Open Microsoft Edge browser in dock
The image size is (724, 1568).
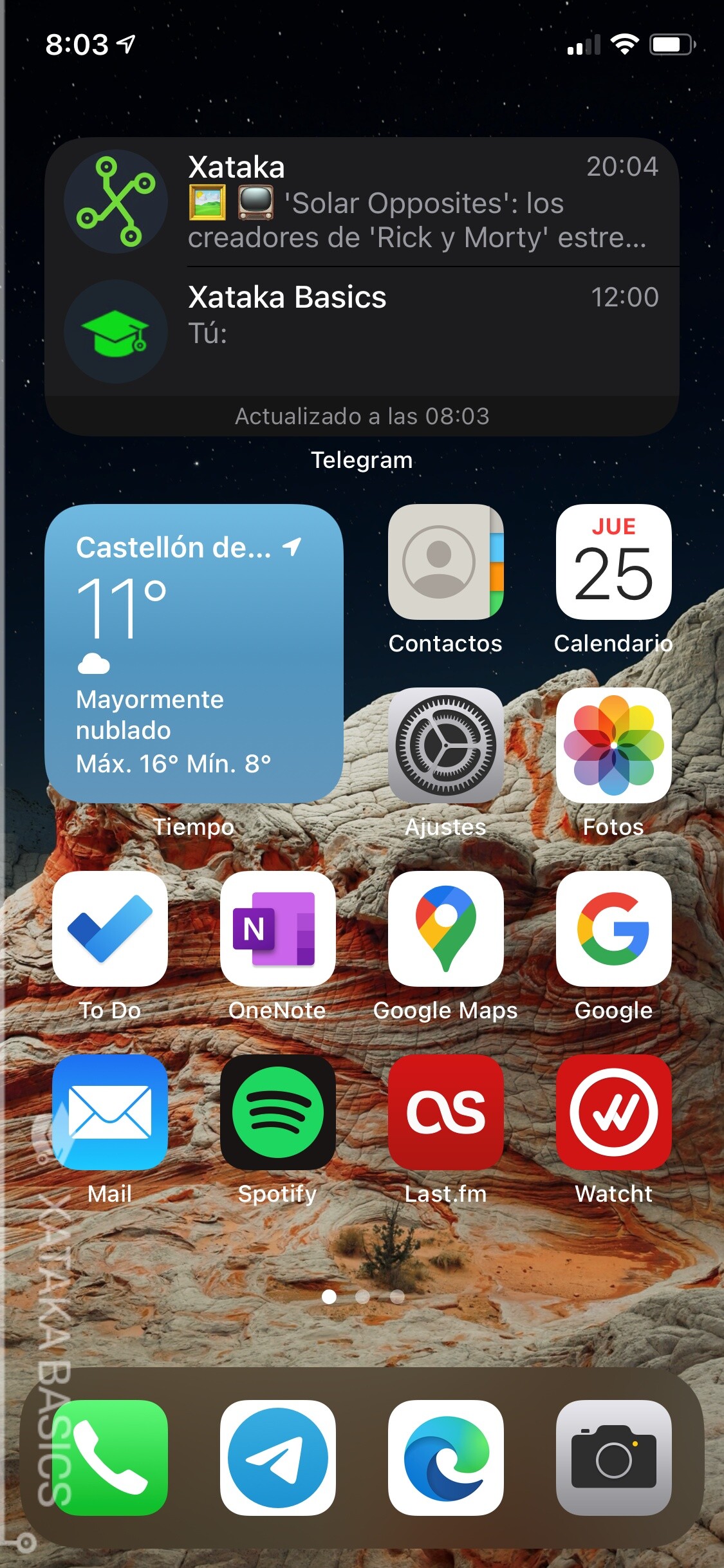point(445,1457)
